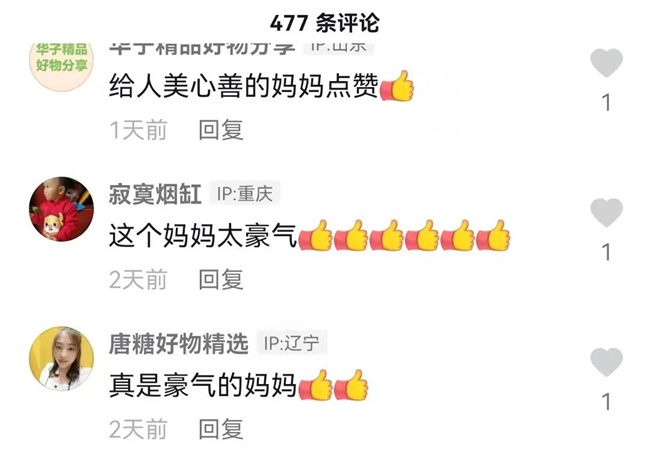Like 唐糖好物精选's comment

tap(606, 363)
